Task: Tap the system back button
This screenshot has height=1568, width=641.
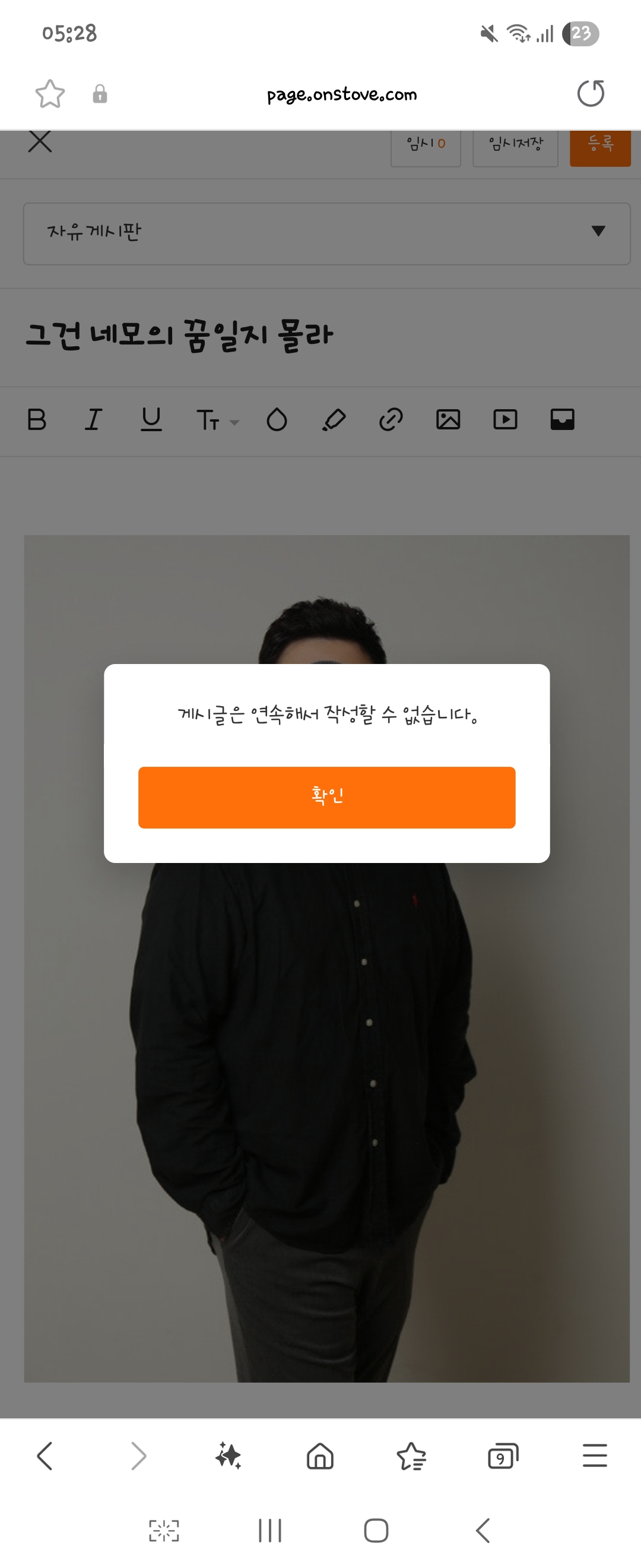Action: pos(483,1530)
